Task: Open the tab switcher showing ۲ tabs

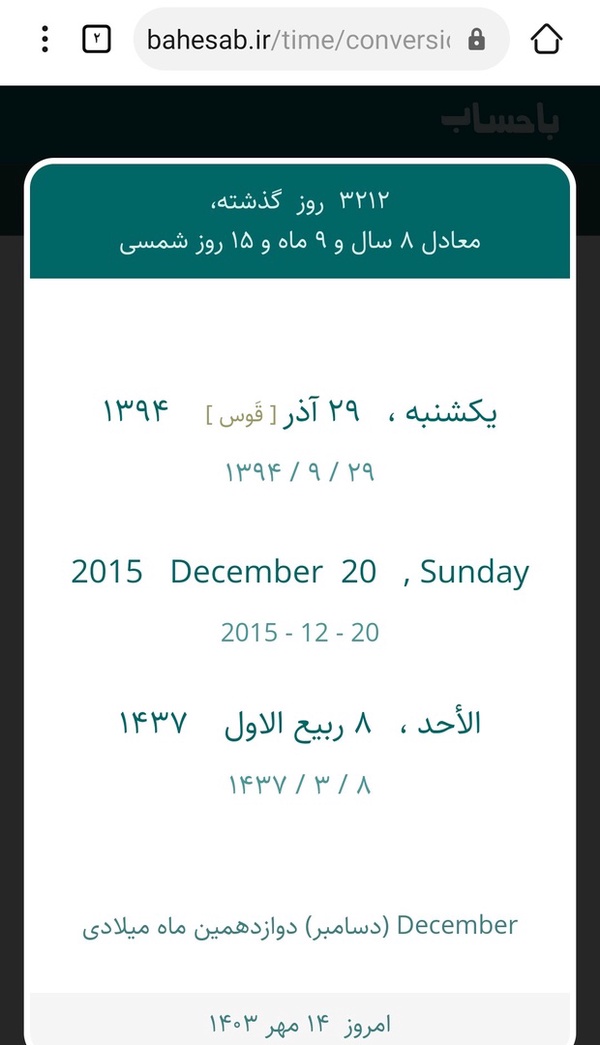Action: (96, 39)
